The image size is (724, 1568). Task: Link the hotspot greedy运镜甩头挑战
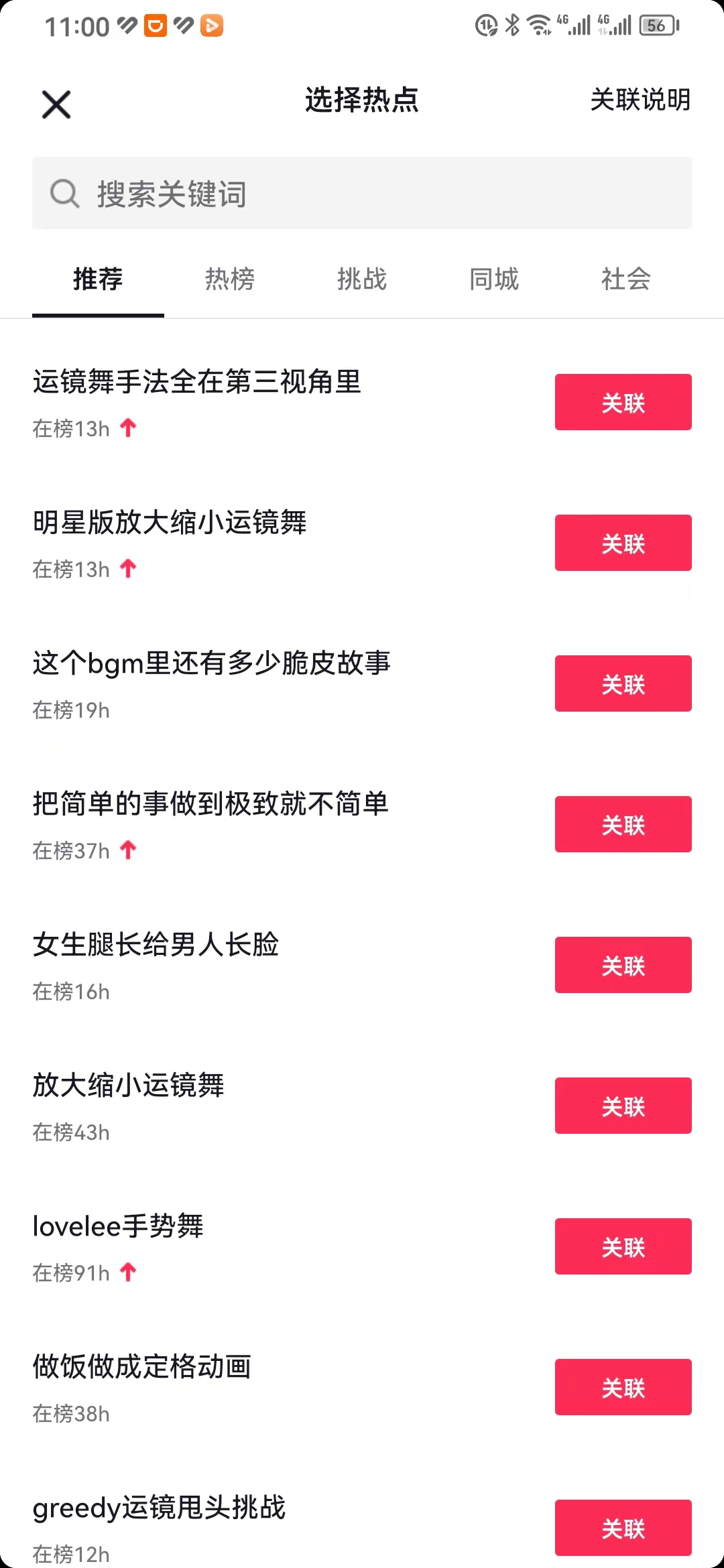[622, 1528]
